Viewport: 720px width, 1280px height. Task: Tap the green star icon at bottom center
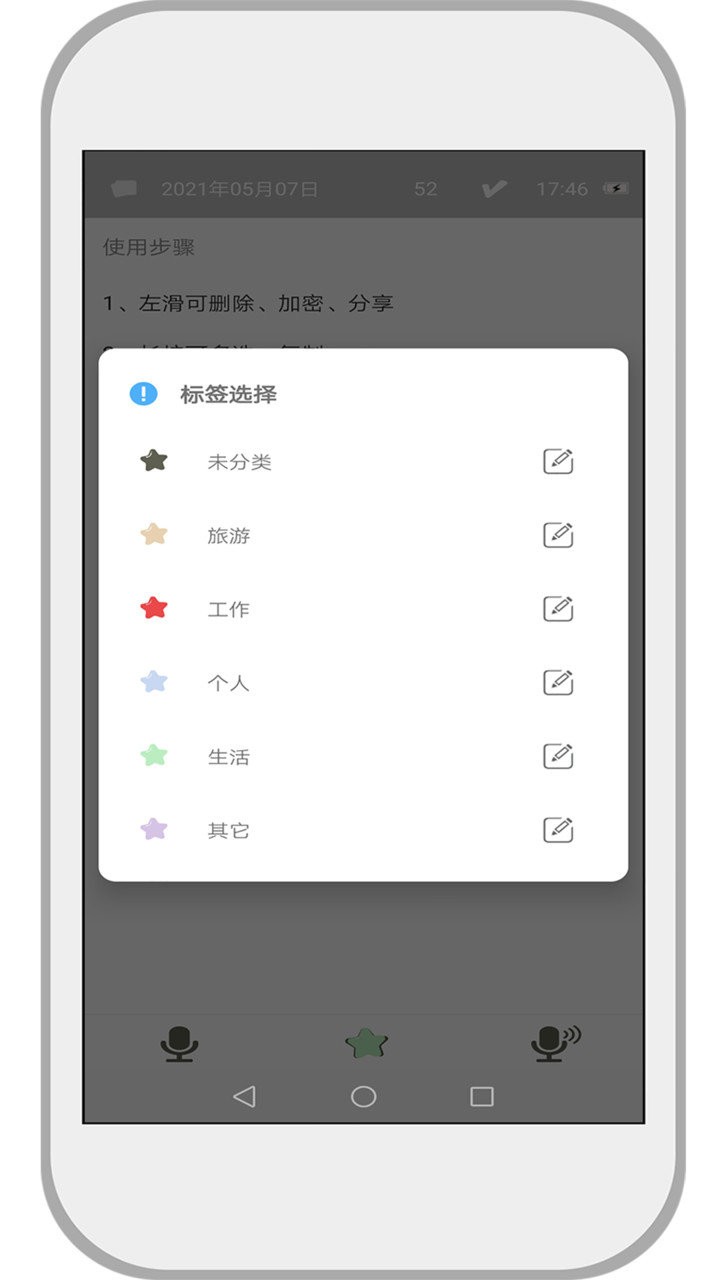click(366, 1042)
